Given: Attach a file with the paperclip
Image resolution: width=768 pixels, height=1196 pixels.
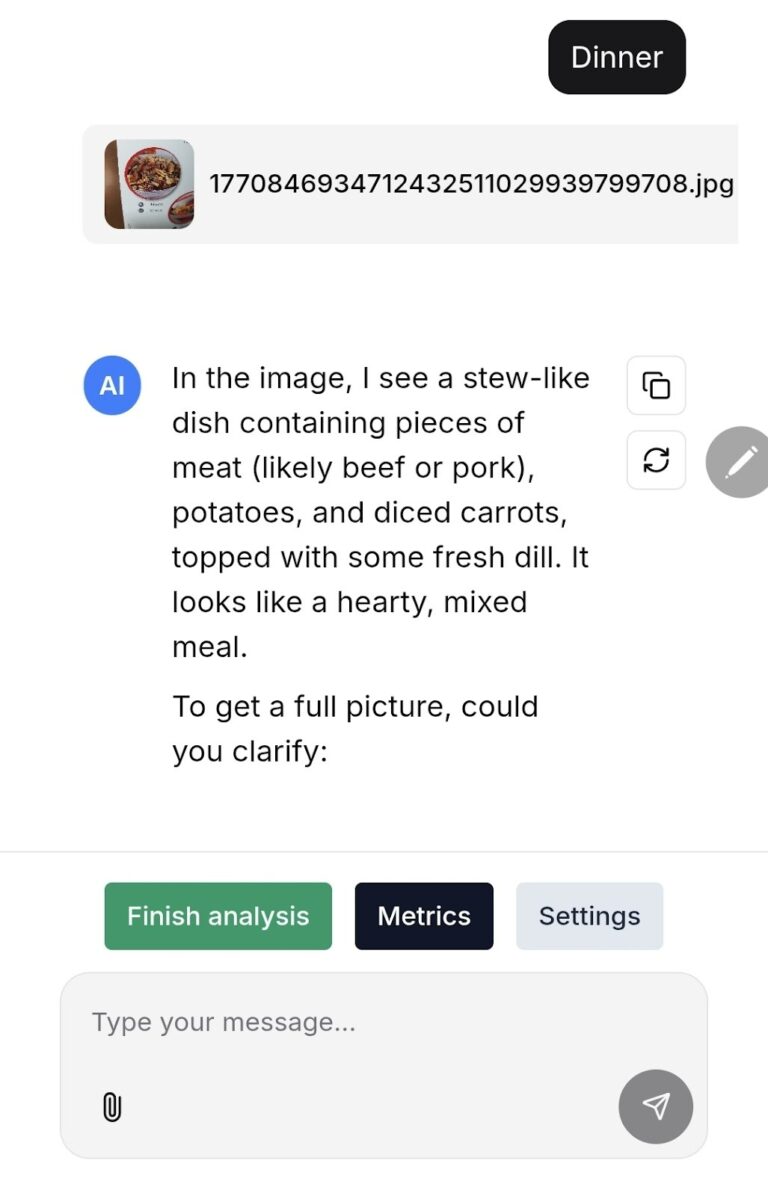Looking at the screenshot, I should pyautogui.click(x=113, y=1107).
